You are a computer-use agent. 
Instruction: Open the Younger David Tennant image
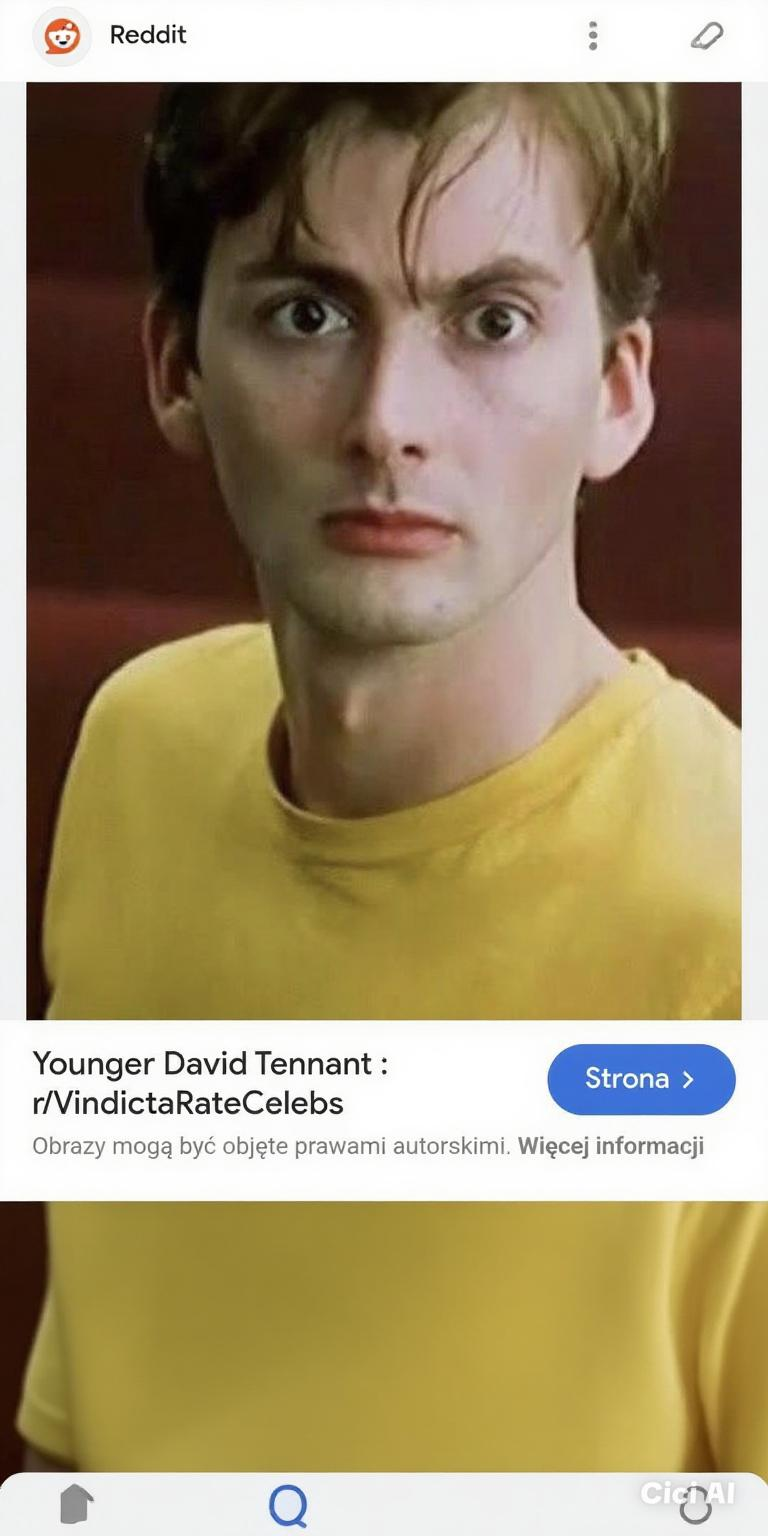click(384, 550)
